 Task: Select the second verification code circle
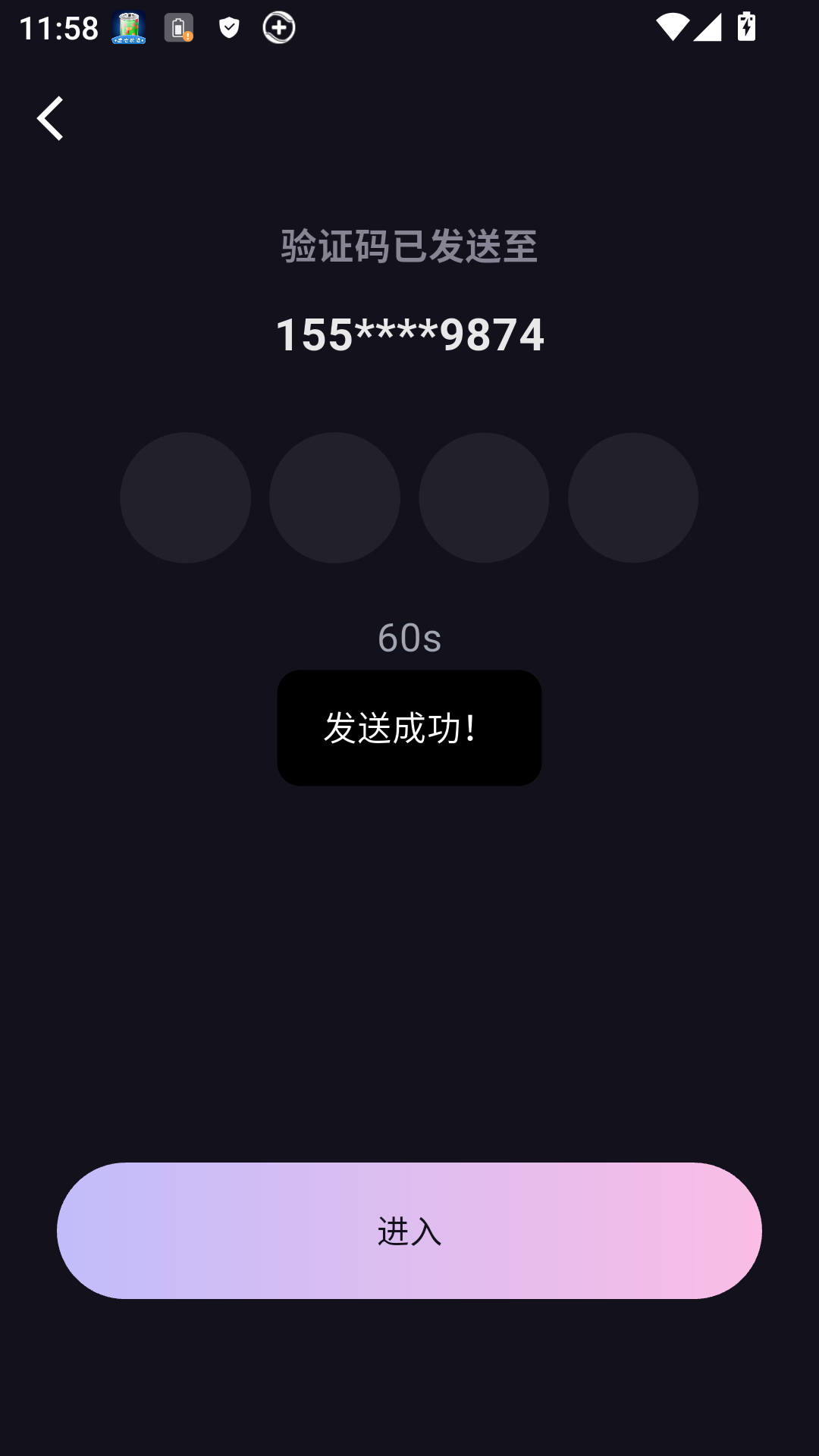334,497
